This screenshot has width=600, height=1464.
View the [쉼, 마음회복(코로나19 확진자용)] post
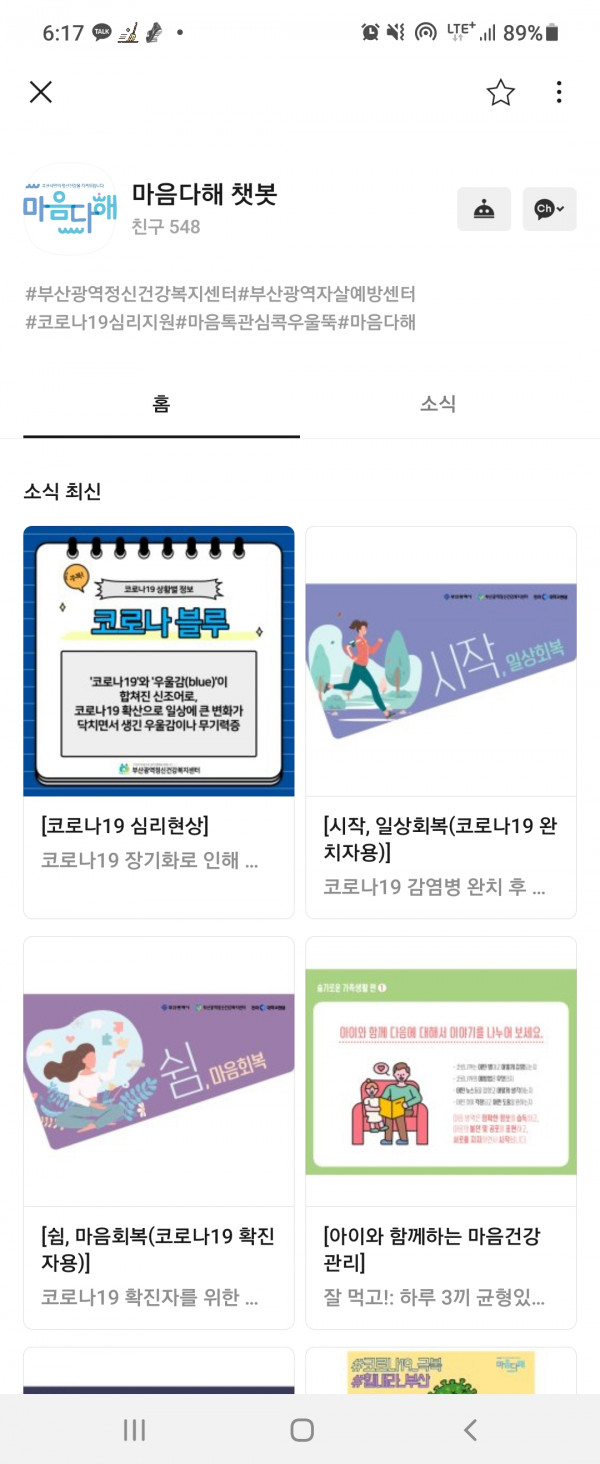[x=159, y=1130]
